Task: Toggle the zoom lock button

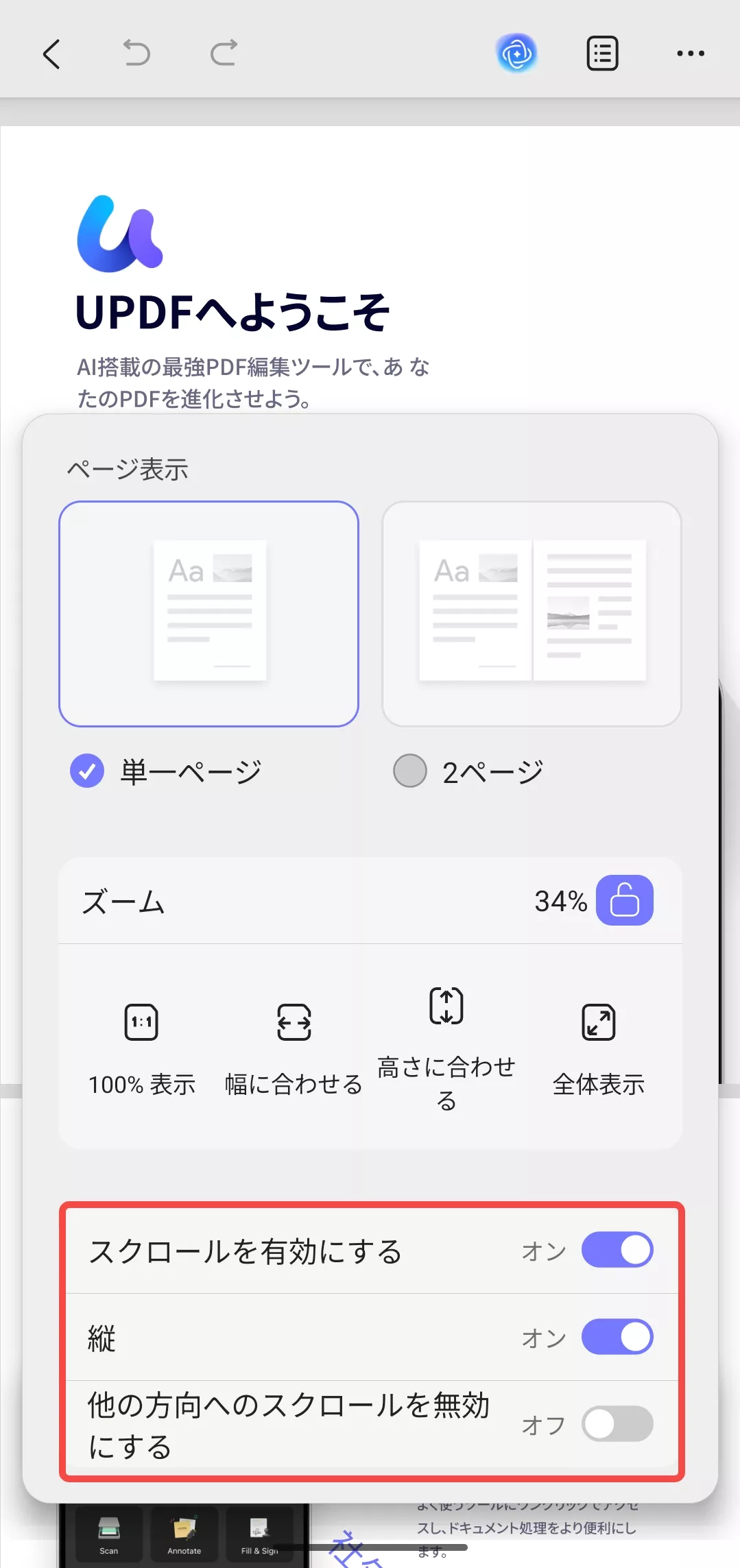Action: (x=624, y=900)
